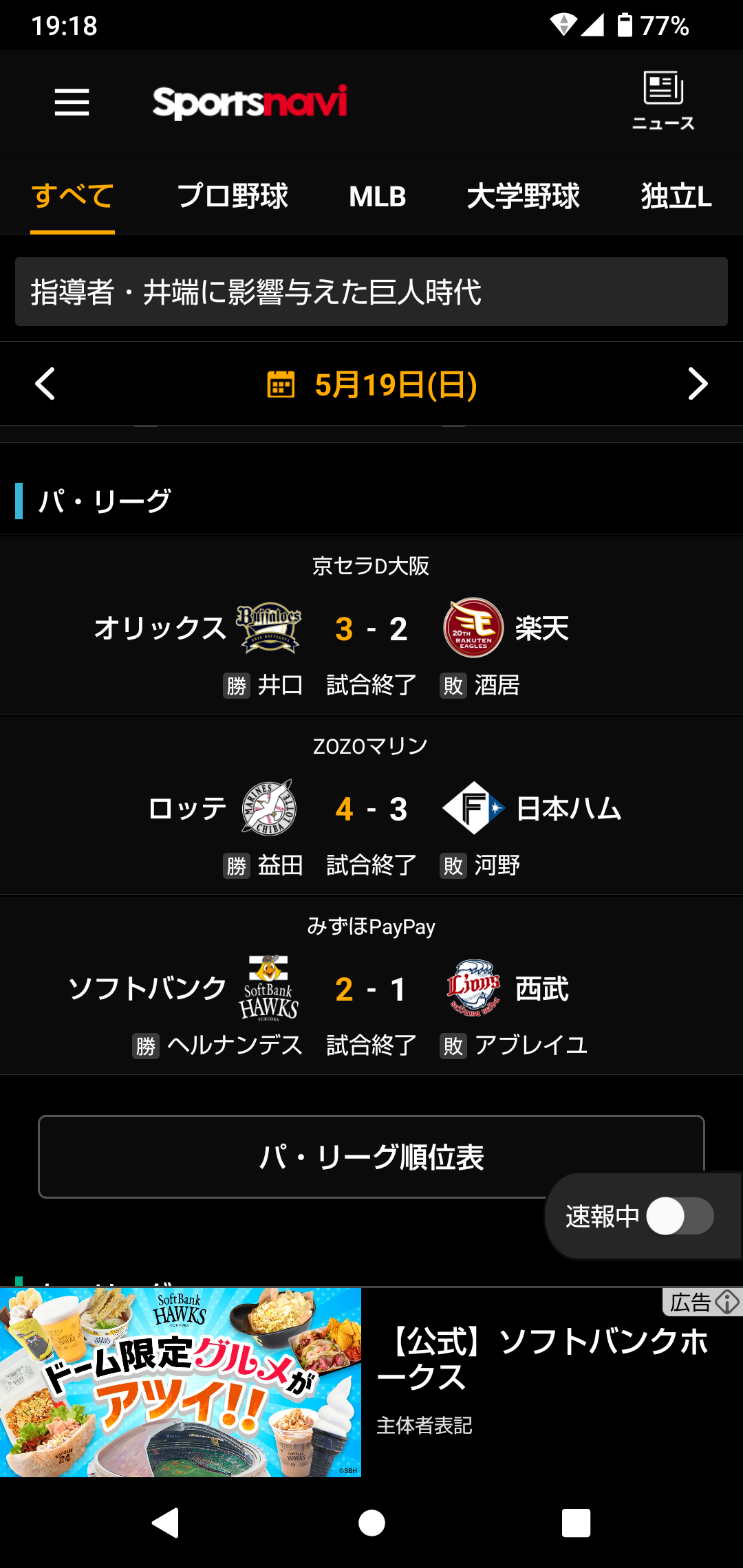Viewport: 743px width, 1568px height.
Task: Open the hamburger menu
Action: coord(72,102)
